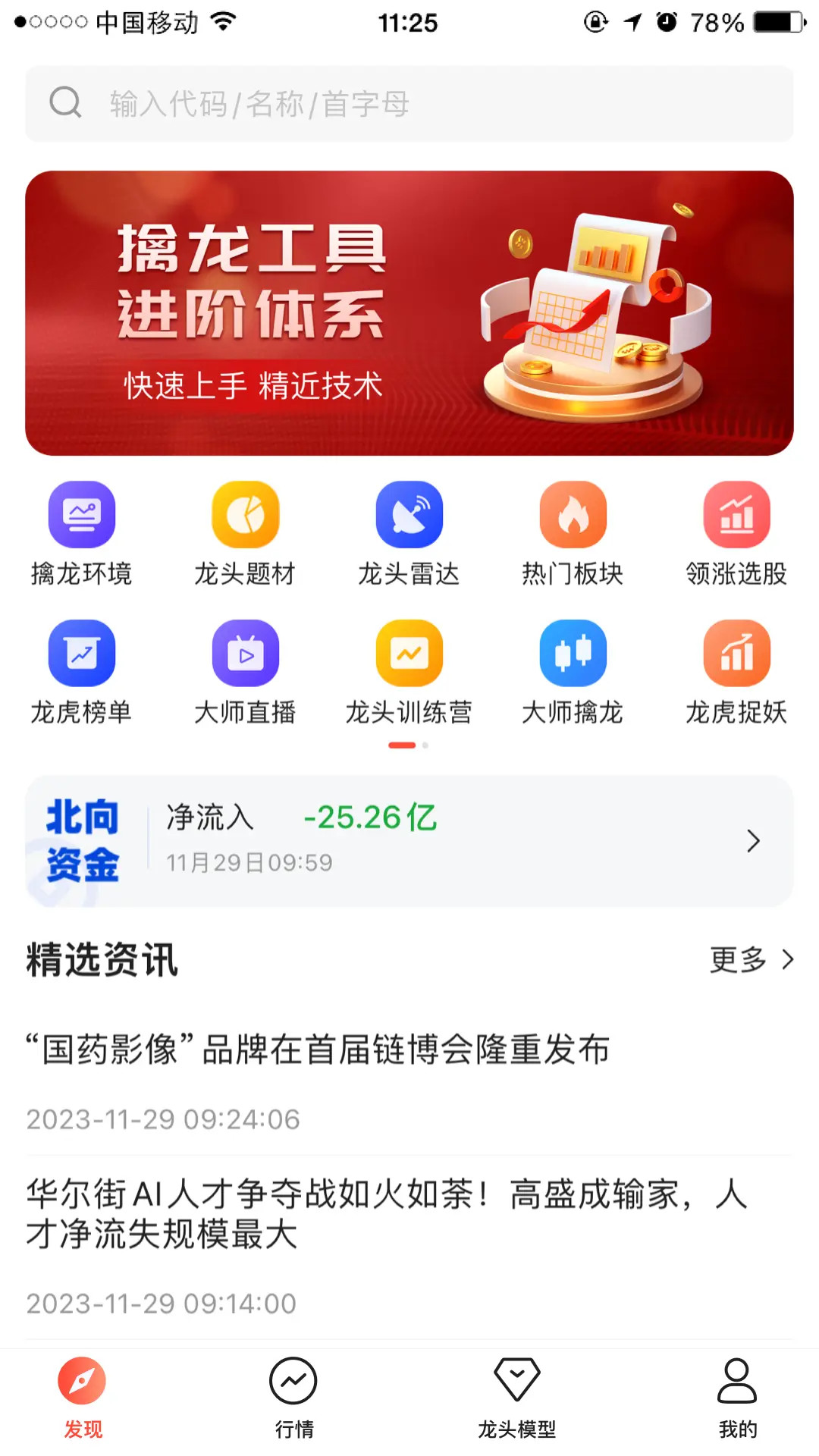The width and height of the screenshot is (819, 1456).
Task: Tap the 热门板块 flame icon
Action: point(573,513)
